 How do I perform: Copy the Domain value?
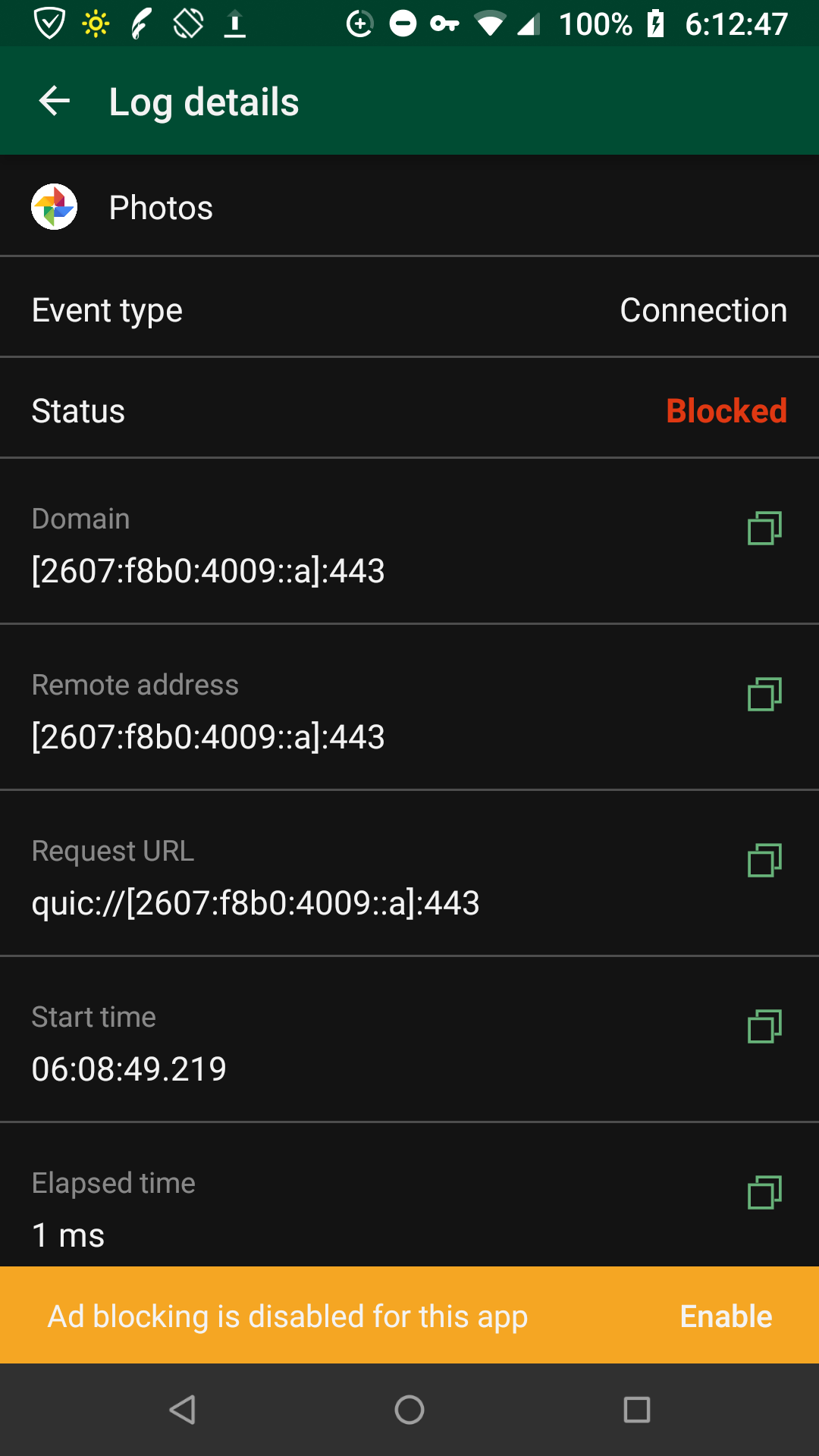pyautogui.click(x=764, y=529)
